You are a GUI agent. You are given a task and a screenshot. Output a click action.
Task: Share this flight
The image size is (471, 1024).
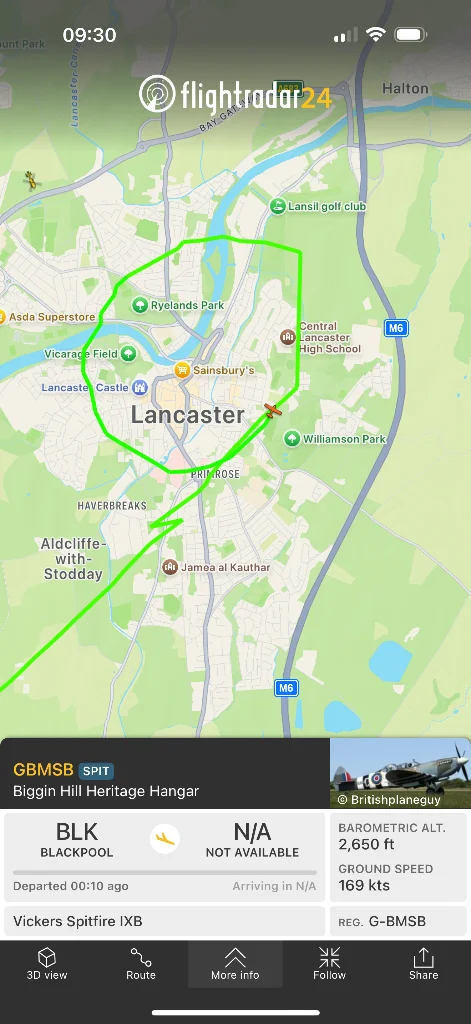[423, 964]
